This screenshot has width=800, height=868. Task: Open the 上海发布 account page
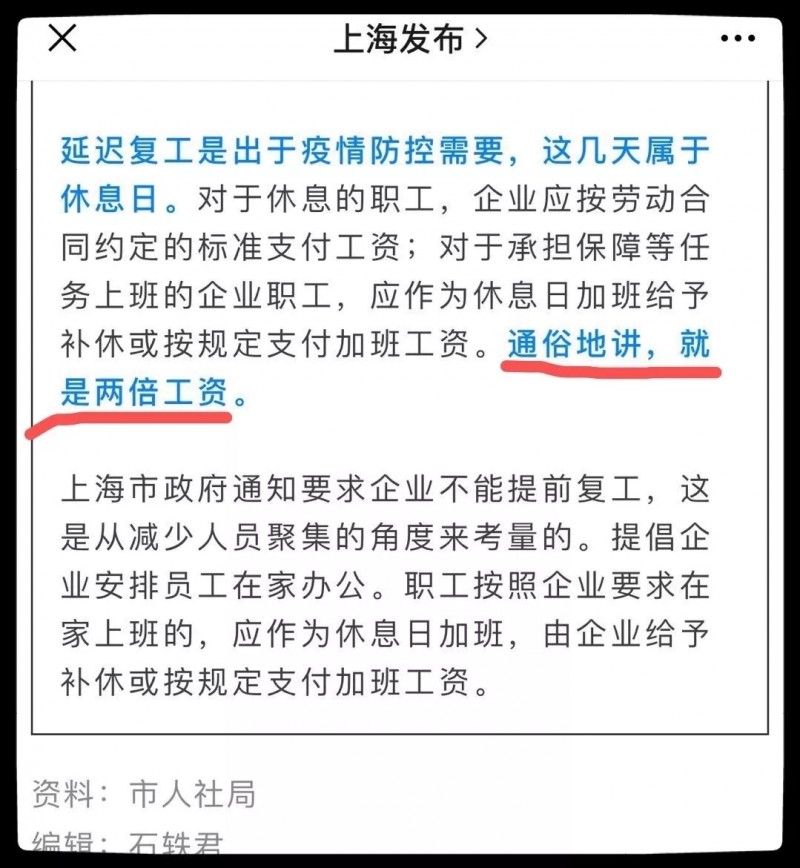pos(409,39)
